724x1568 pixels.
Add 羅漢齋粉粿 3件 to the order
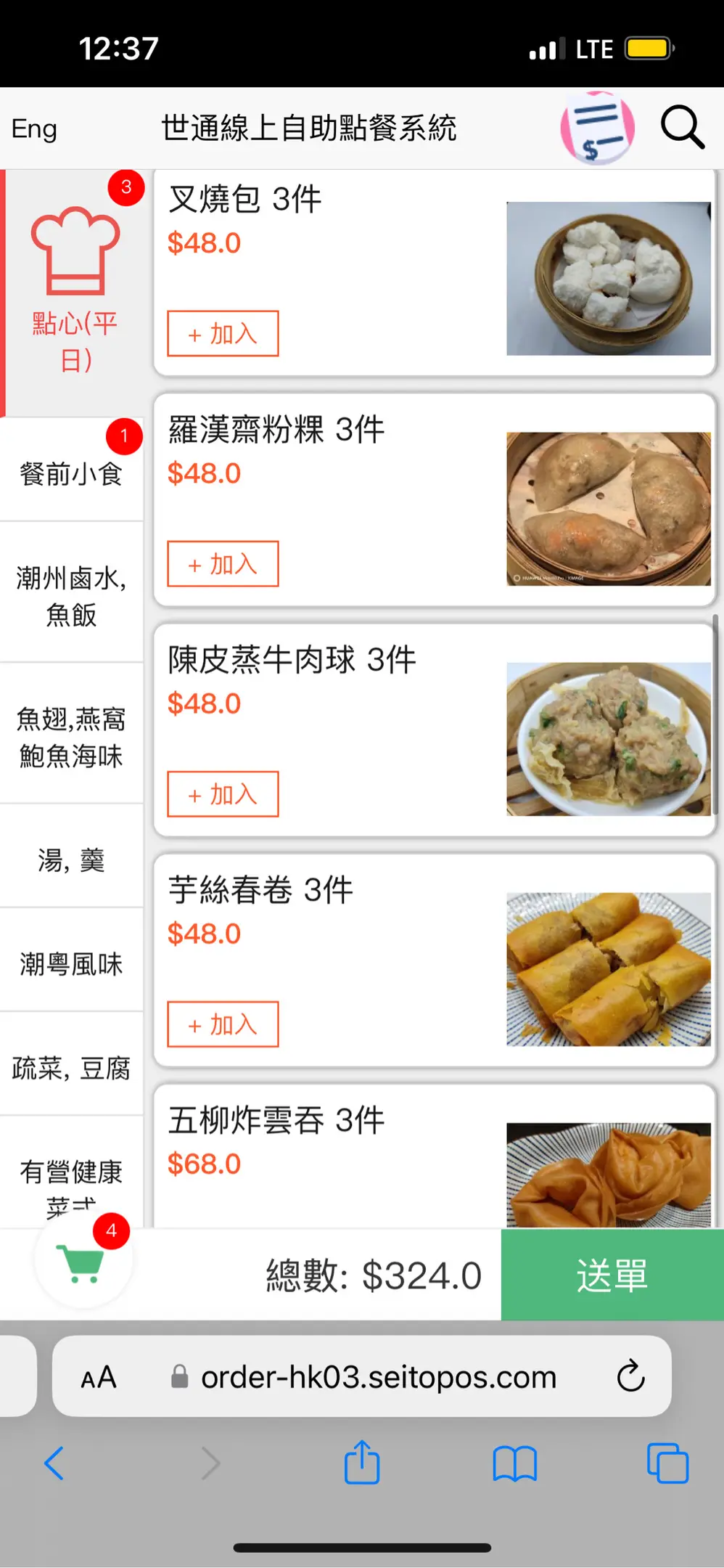[x=223, y=564]
